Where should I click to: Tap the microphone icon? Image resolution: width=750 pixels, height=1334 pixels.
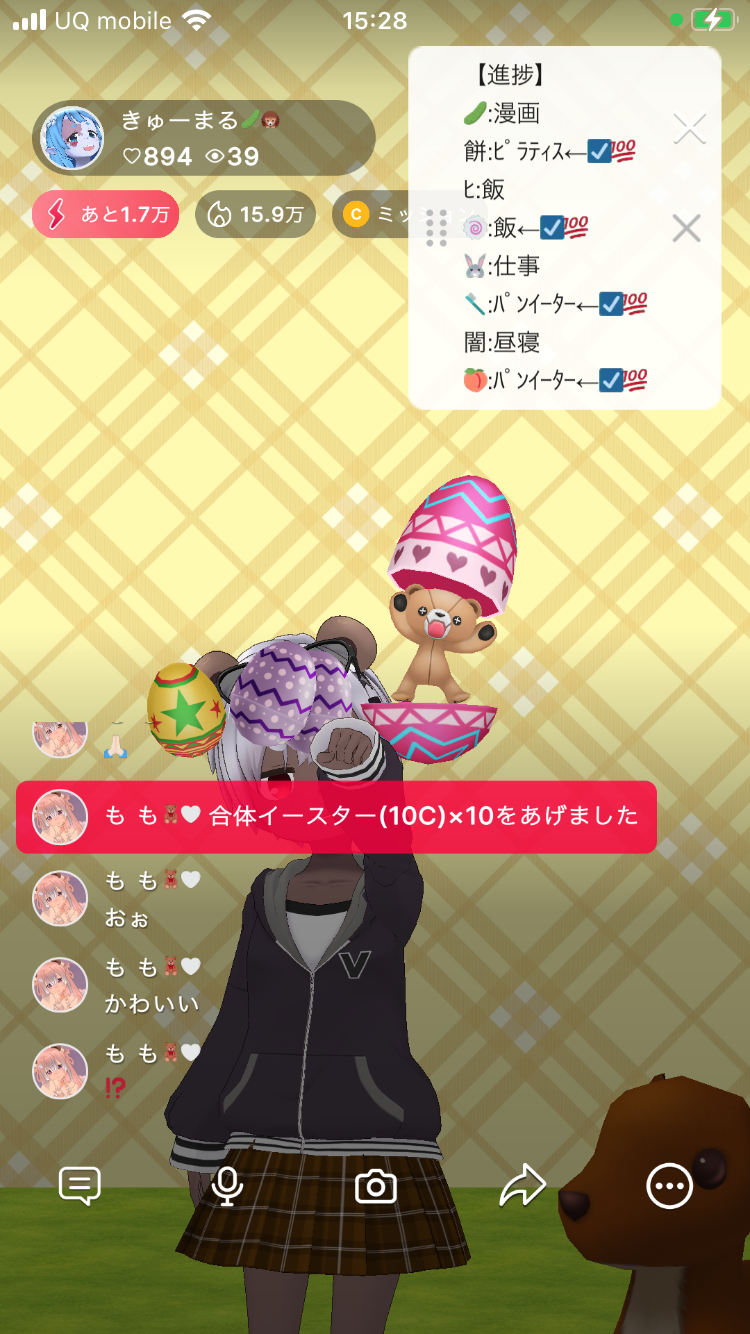pos(227,1186)
